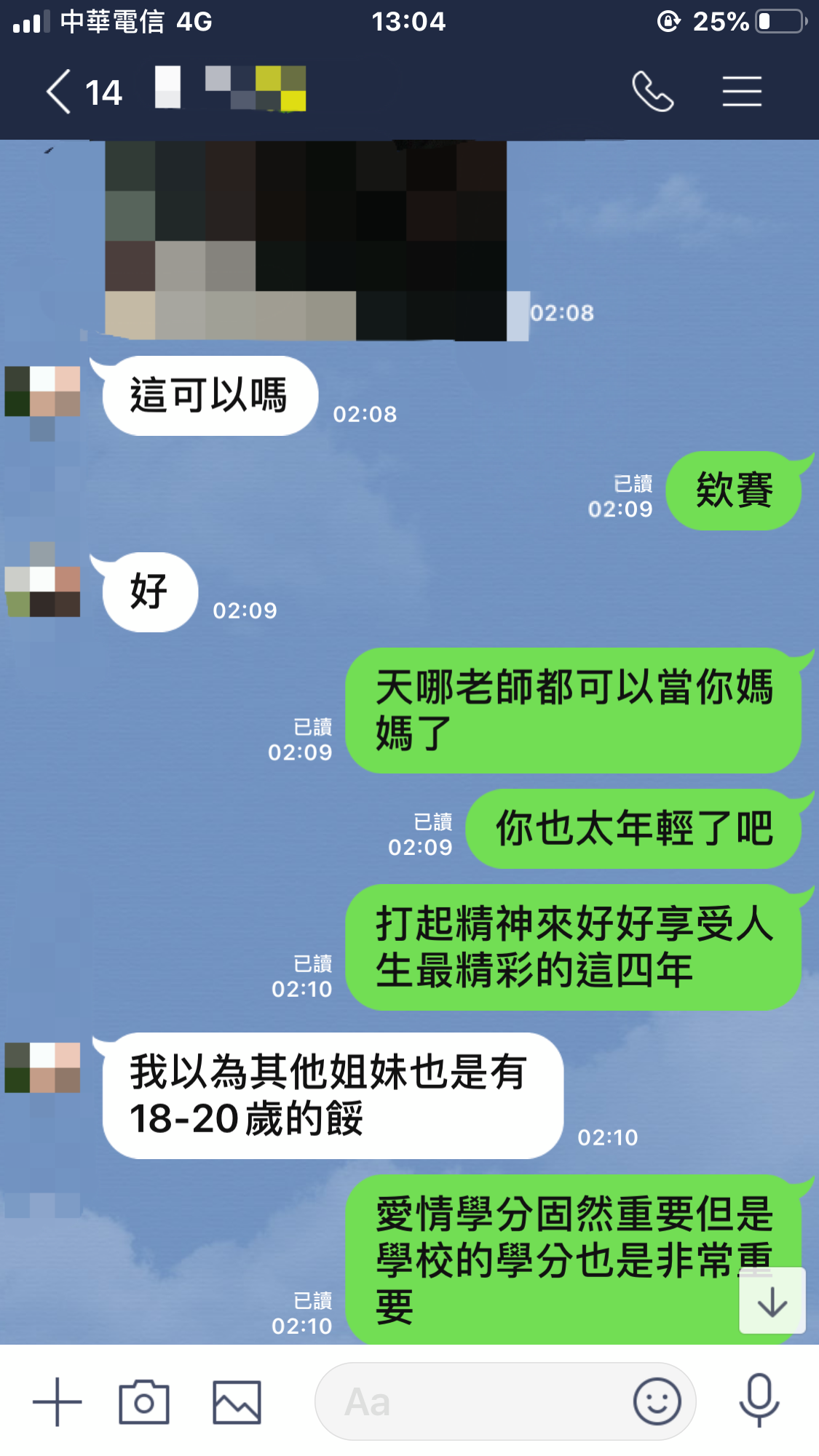819x1456 pixels.
Task: Open sender's avatar beside 這可以嗎
Action: click(x=42, y=393)
